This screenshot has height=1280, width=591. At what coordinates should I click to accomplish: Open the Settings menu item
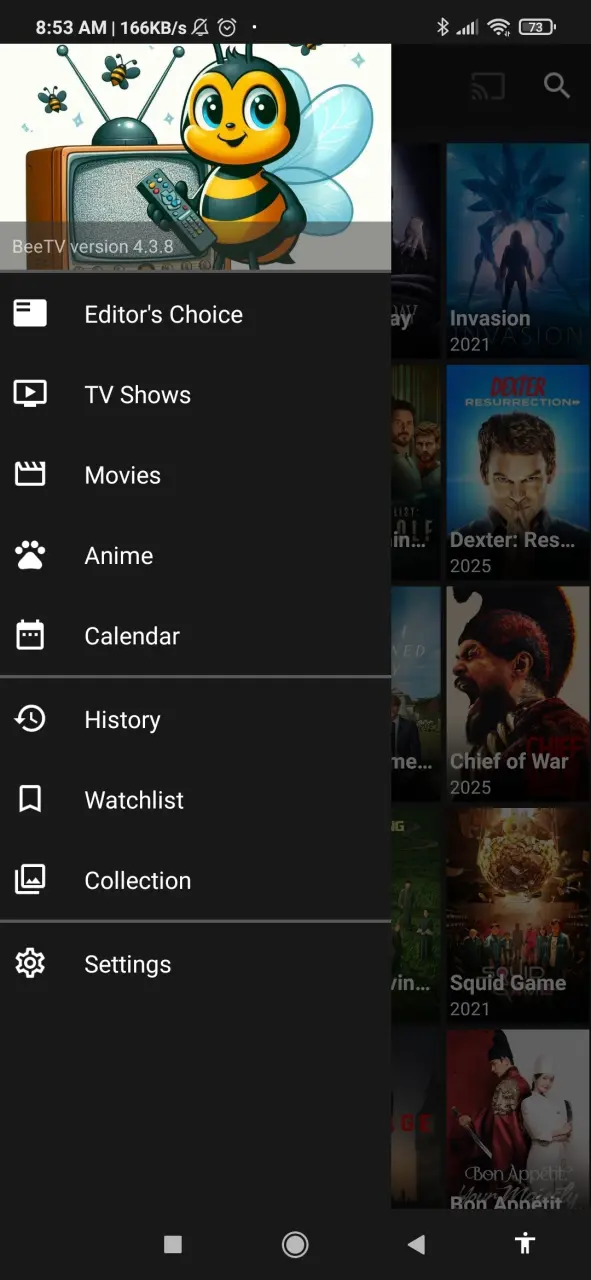click(195, 964)
